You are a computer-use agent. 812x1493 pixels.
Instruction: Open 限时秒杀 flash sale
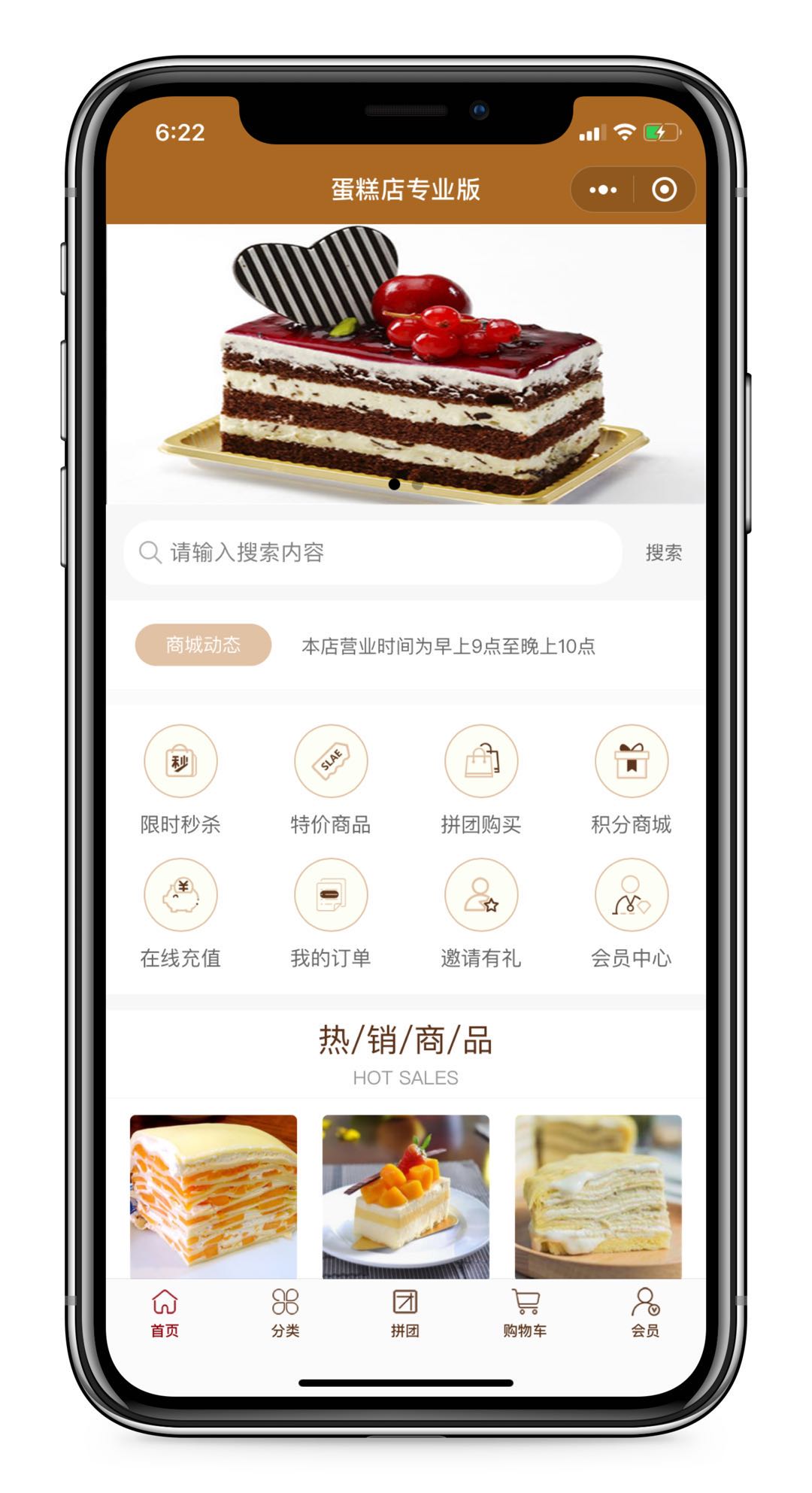(x=180, y=778)
